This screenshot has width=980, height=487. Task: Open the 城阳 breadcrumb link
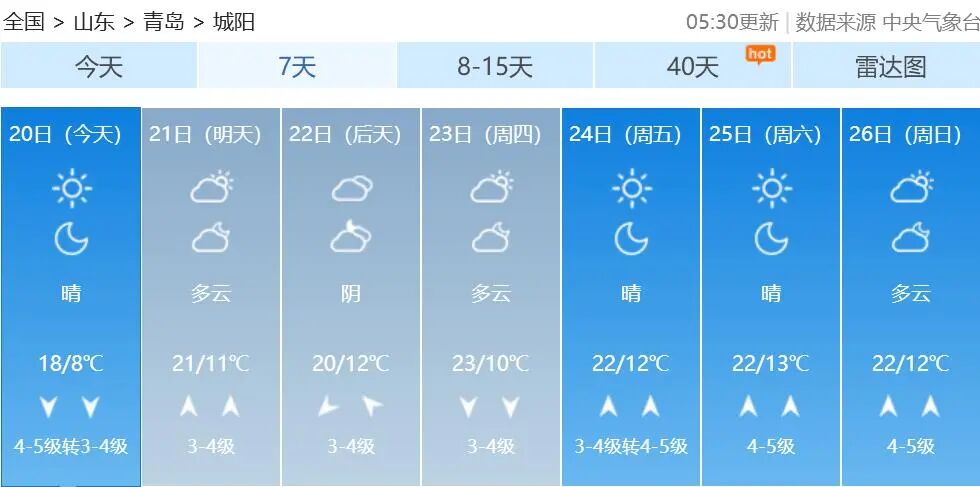[234, 21]
